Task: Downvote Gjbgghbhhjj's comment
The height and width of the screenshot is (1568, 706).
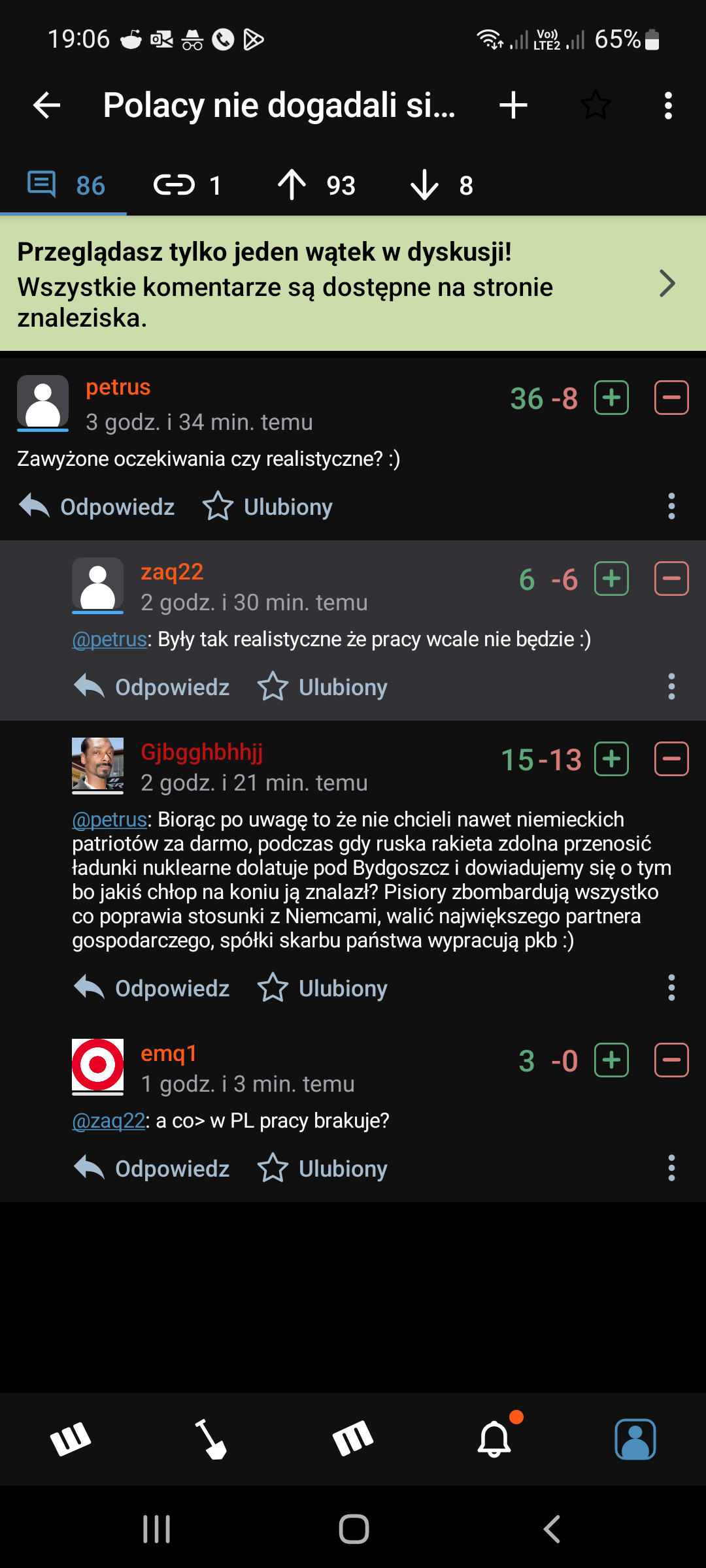Action: point(671,759)
